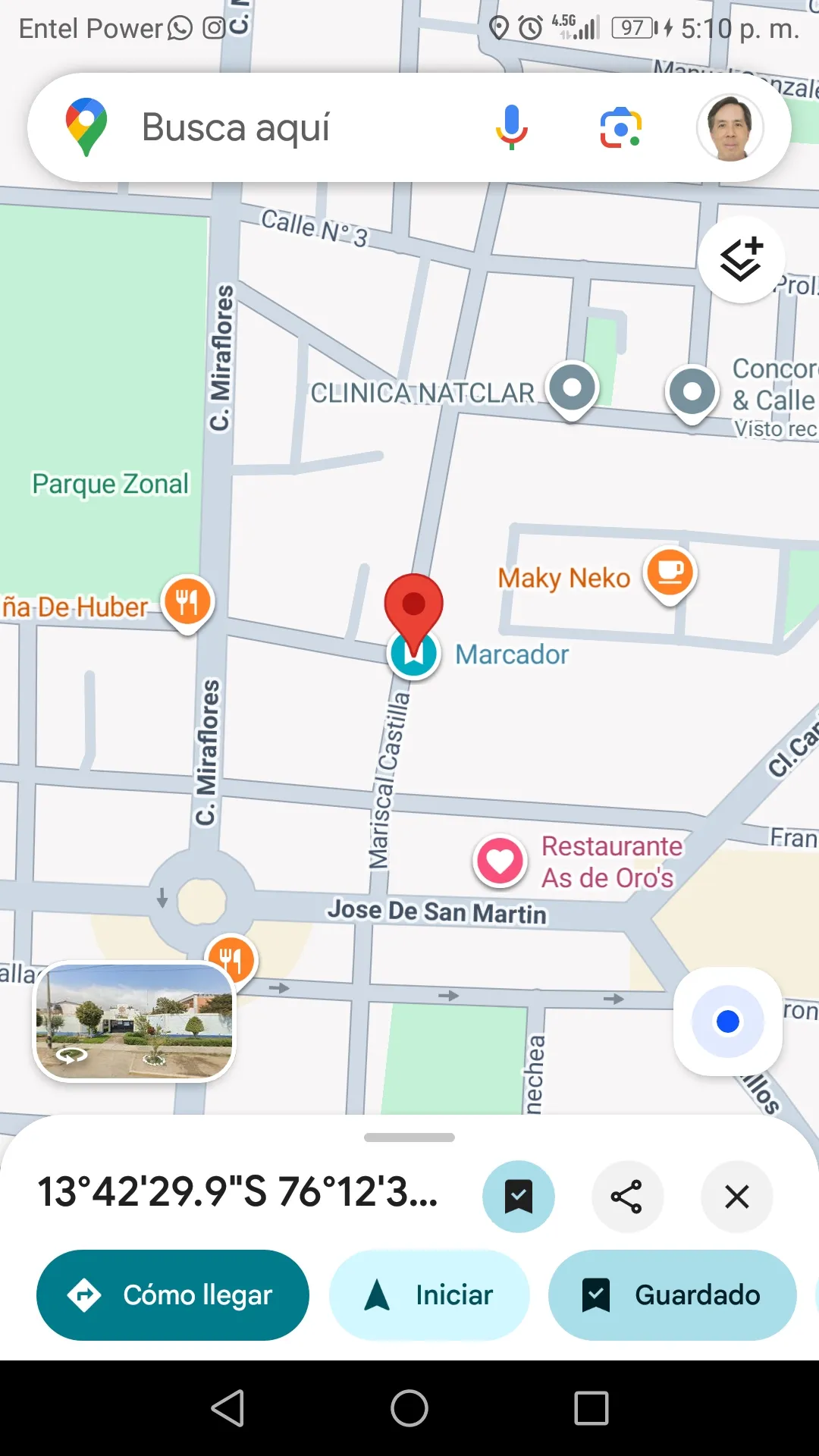The height and width of the screenshot is (1456, 819).
Task: Go back with the system back button
Action: coord(227,1408)
